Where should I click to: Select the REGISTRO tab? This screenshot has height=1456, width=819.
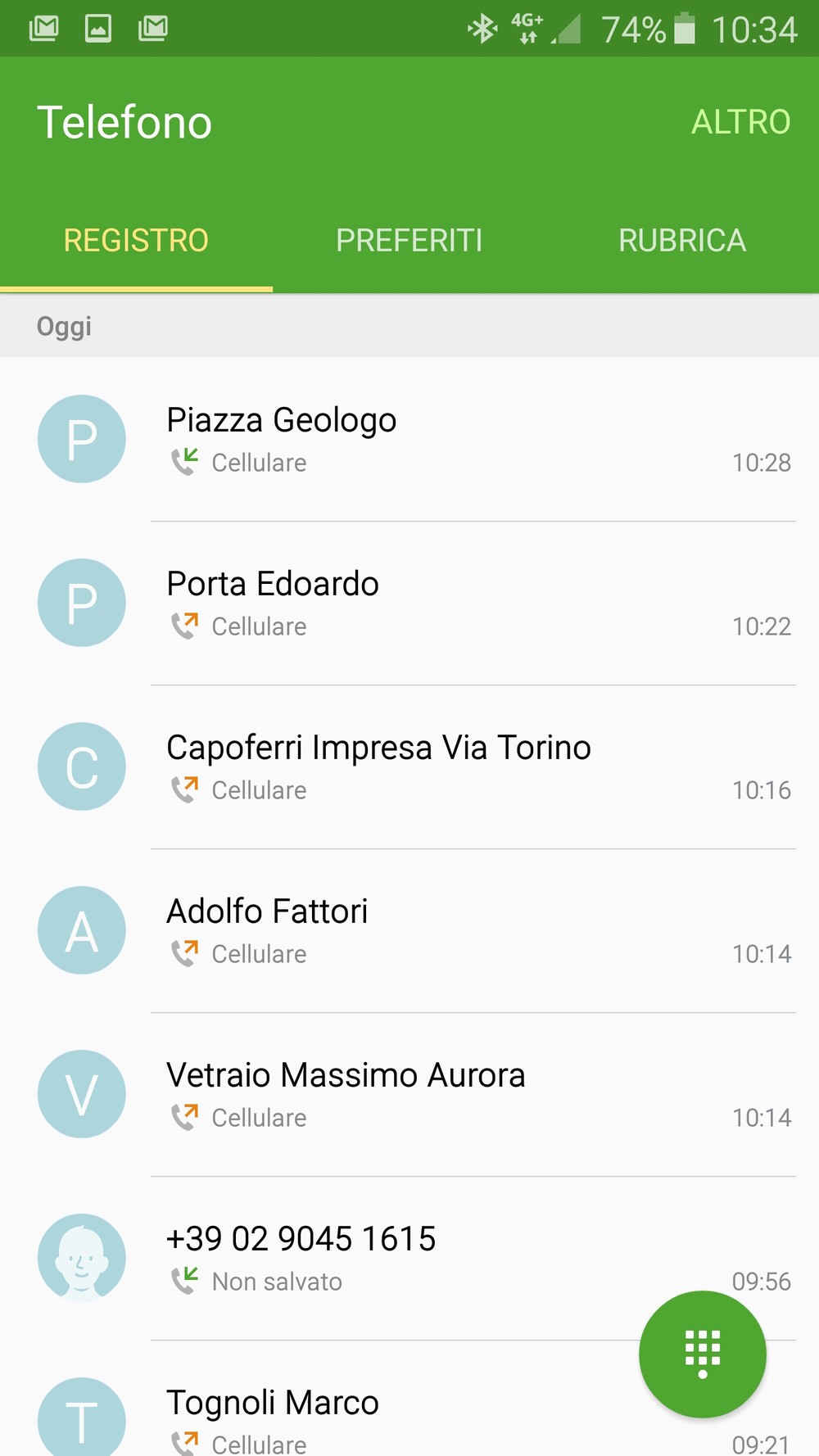pos(136,241)
